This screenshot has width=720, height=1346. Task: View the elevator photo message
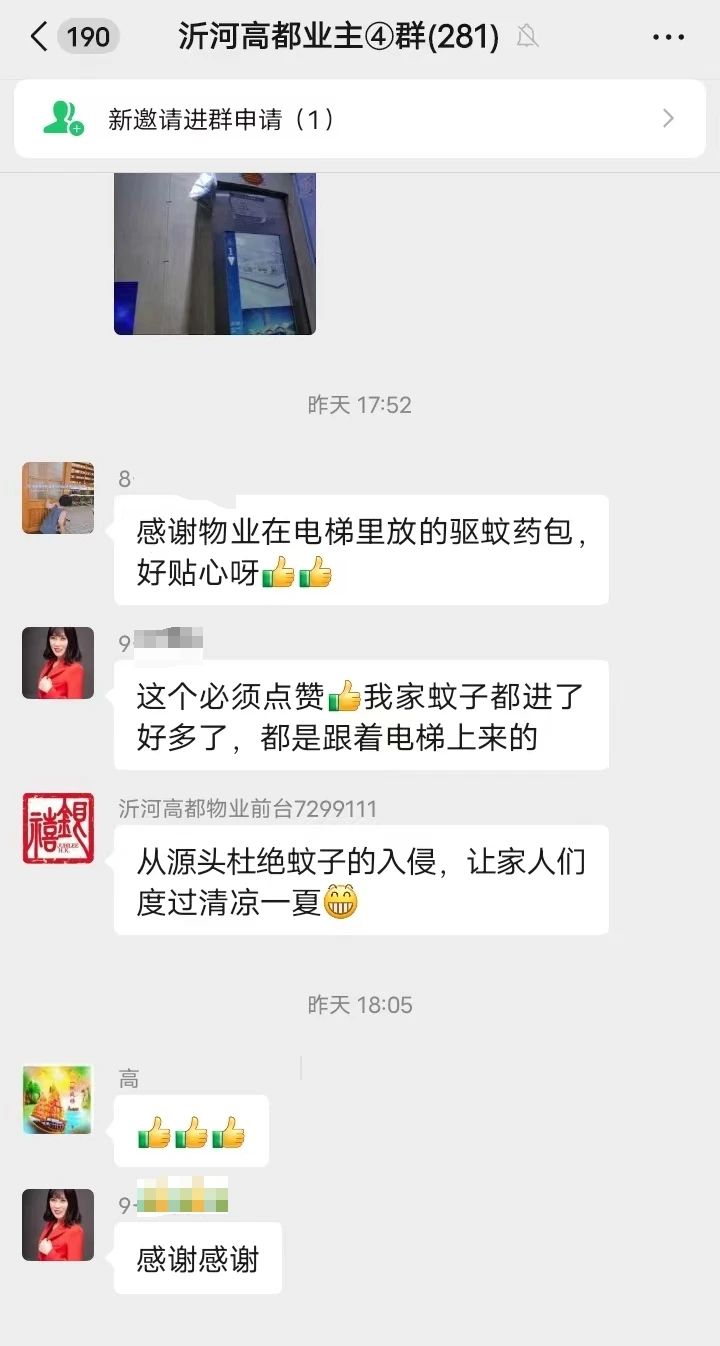click(215, 253)
